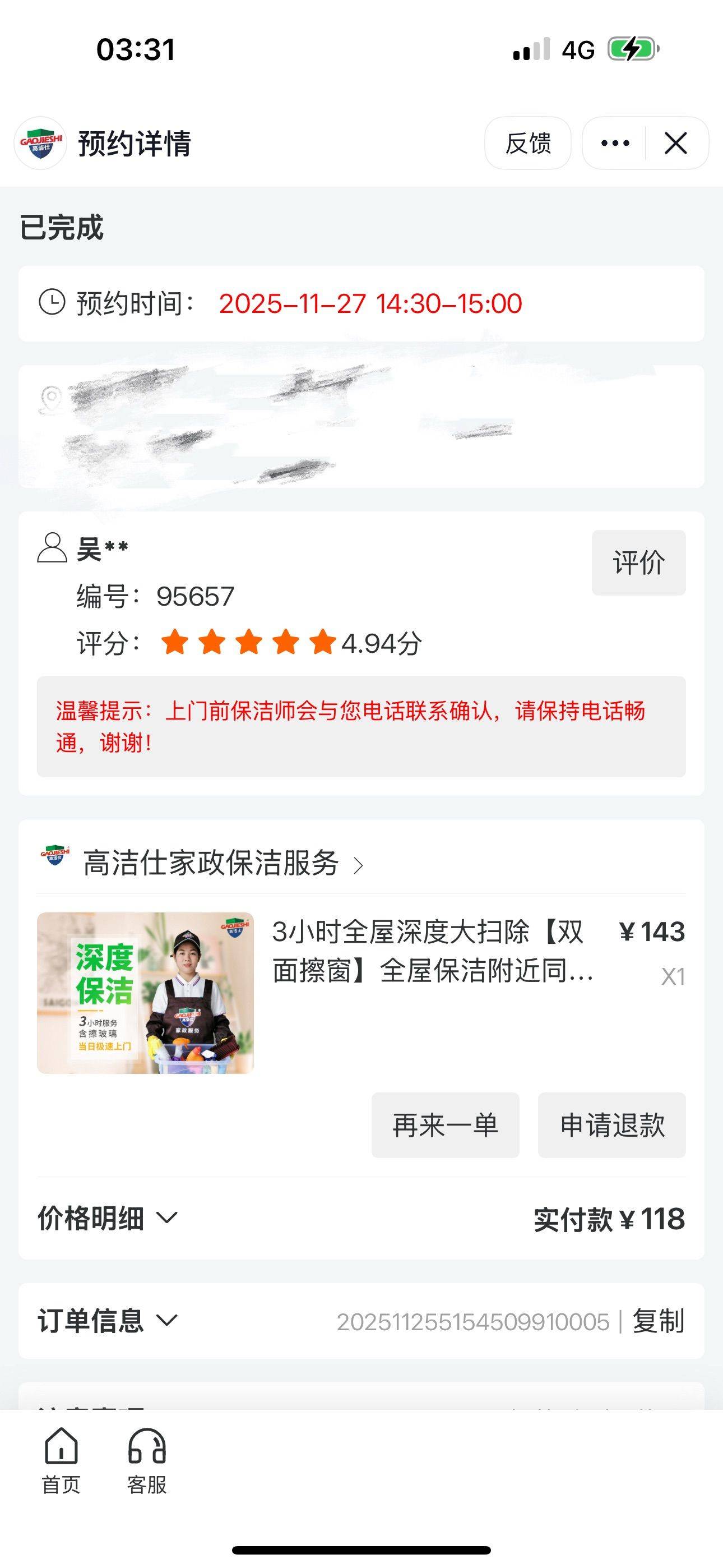This screenshot has width=723, height=1568.
Task: Tap 申请退款 to request refund
Action: click(x=611, y=1125)
